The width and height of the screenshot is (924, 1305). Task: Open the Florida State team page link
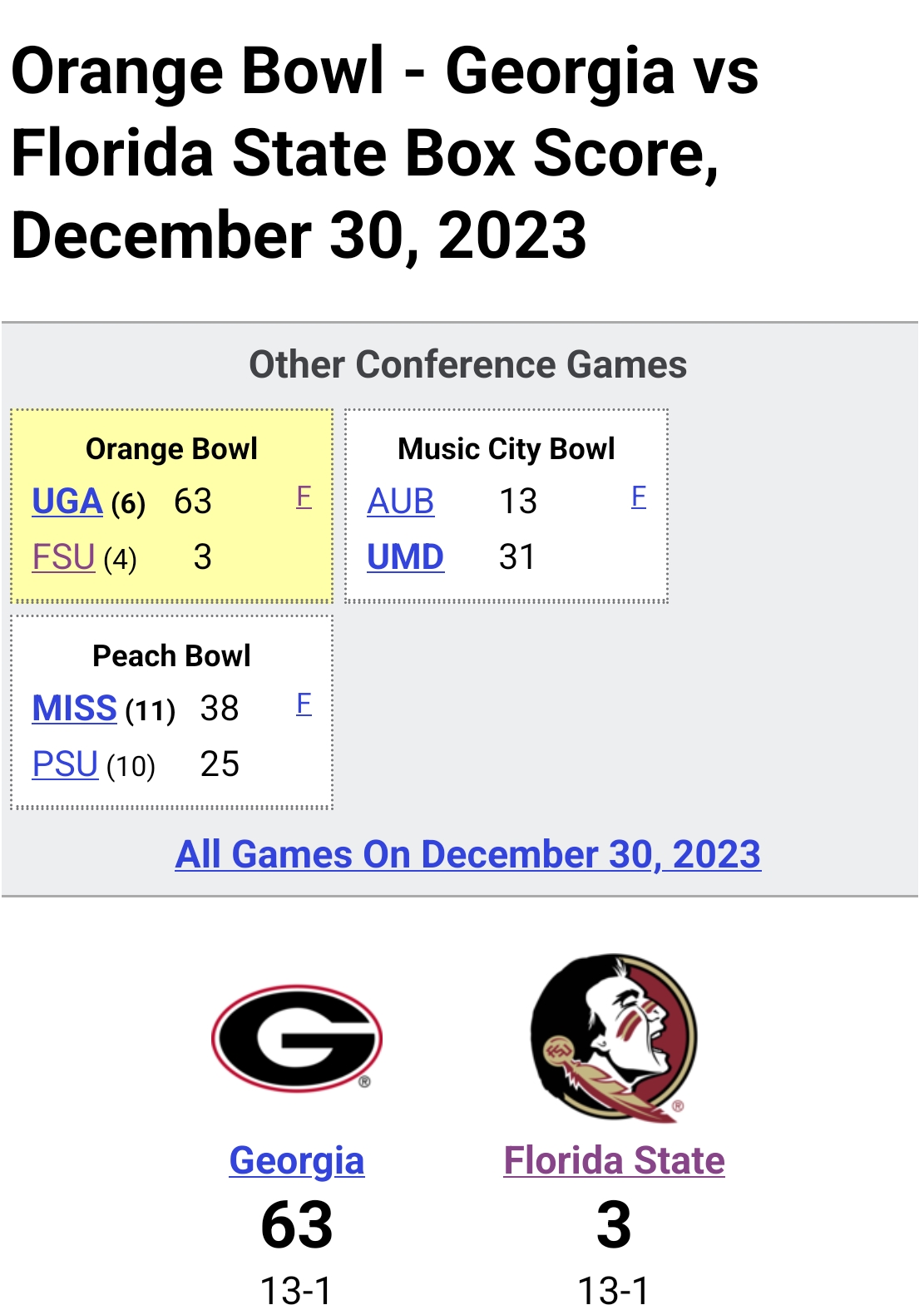pos(614,1160)
